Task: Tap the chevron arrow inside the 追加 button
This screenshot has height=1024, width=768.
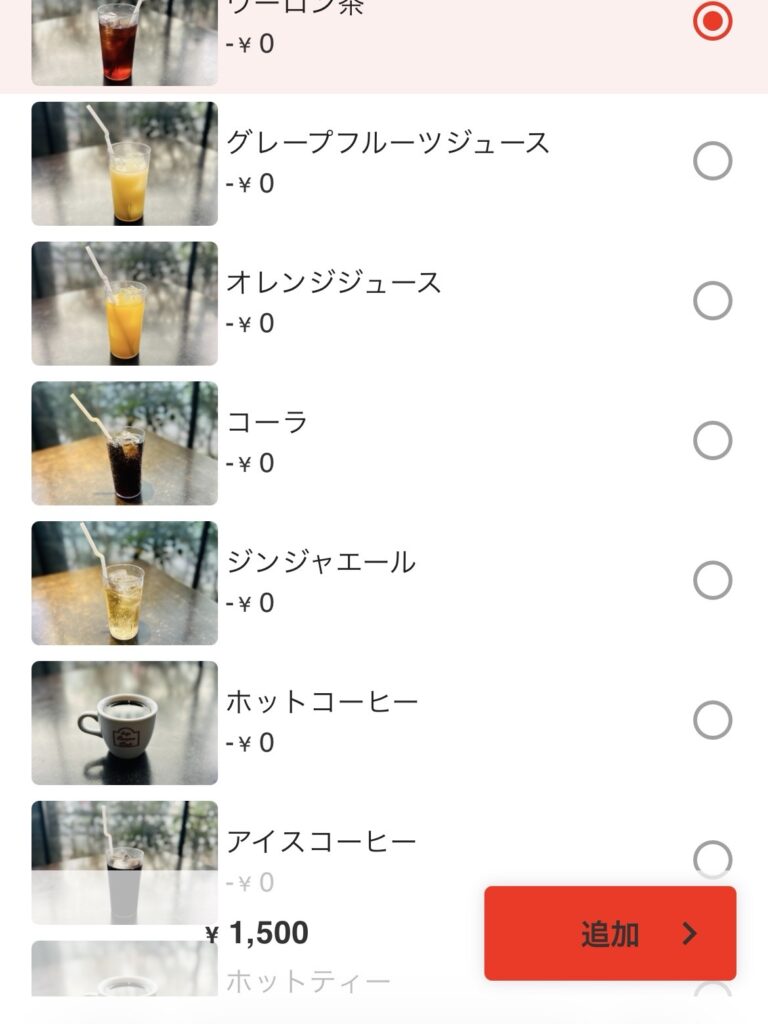Action: 692,932
